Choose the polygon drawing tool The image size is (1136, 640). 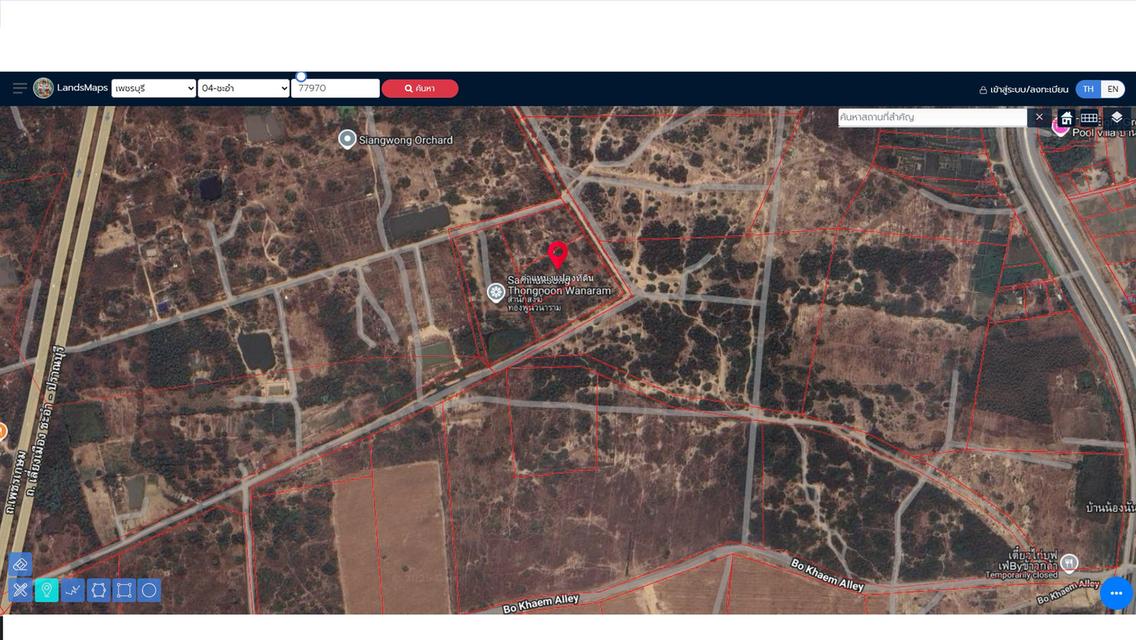(x=98, y=590)
